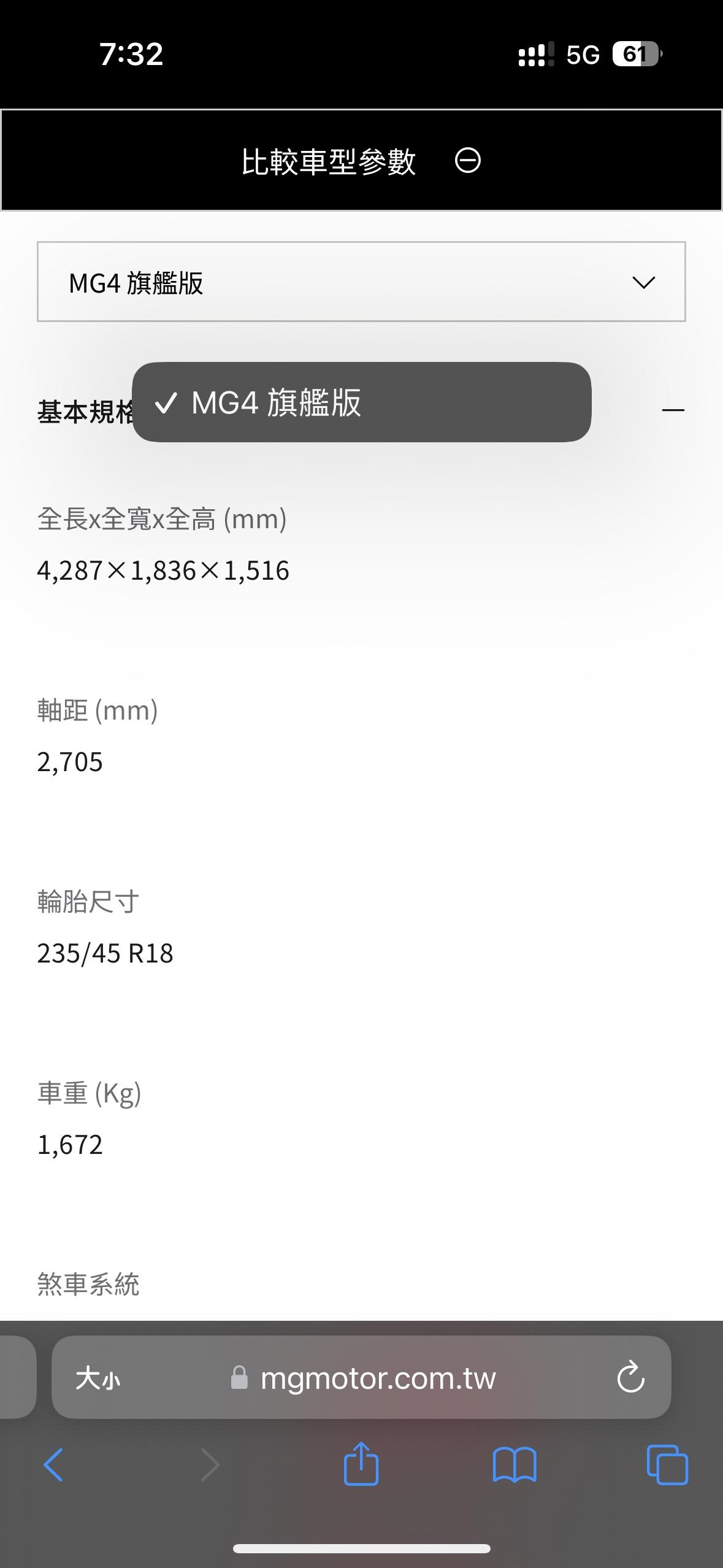Open the MG4 旗艦版 model dropdown
Screen dimensions: 723x1568
tap(361, 282)
